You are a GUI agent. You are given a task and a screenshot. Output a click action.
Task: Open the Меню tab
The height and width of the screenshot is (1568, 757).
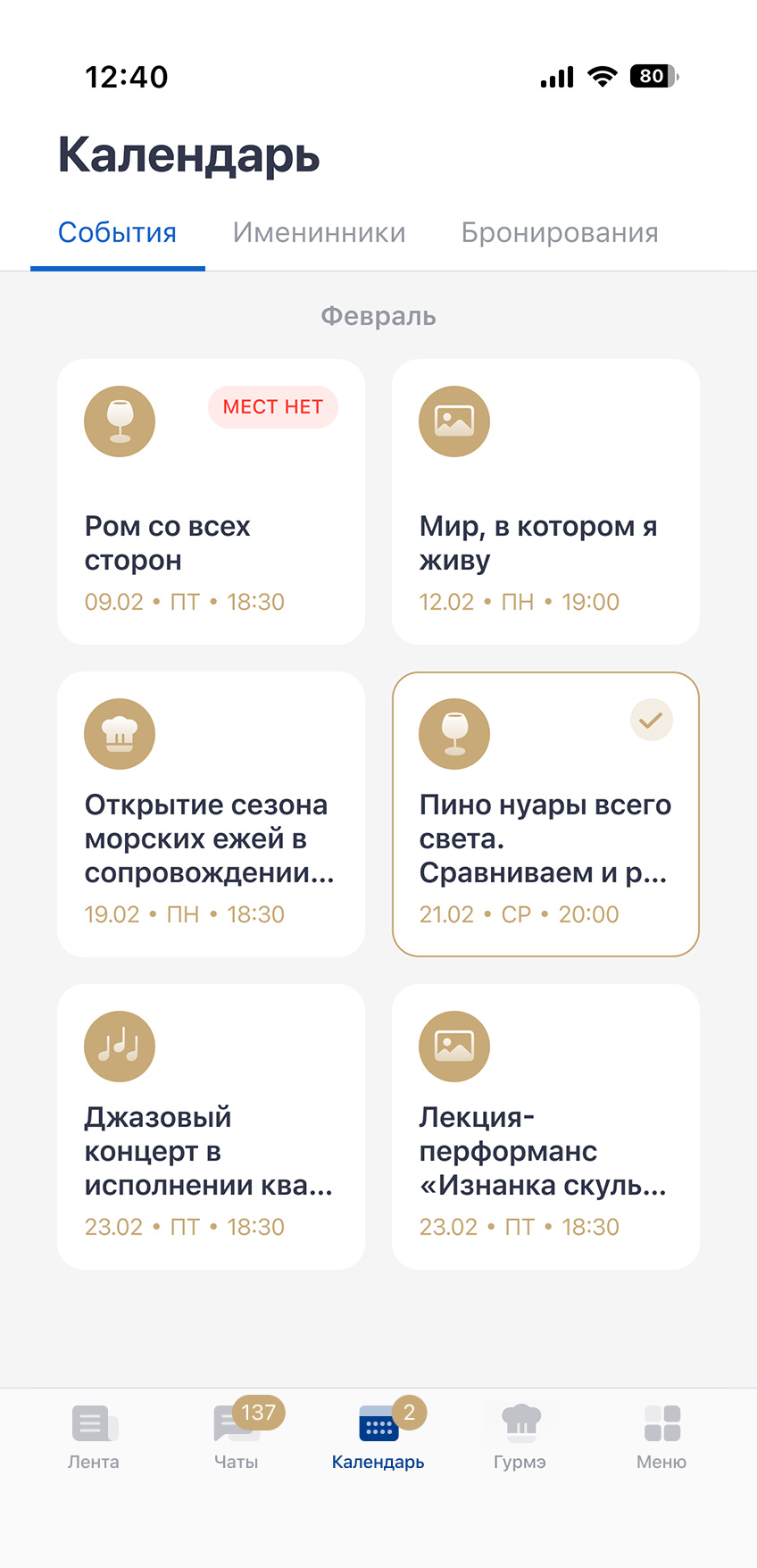pos(661,1436)
